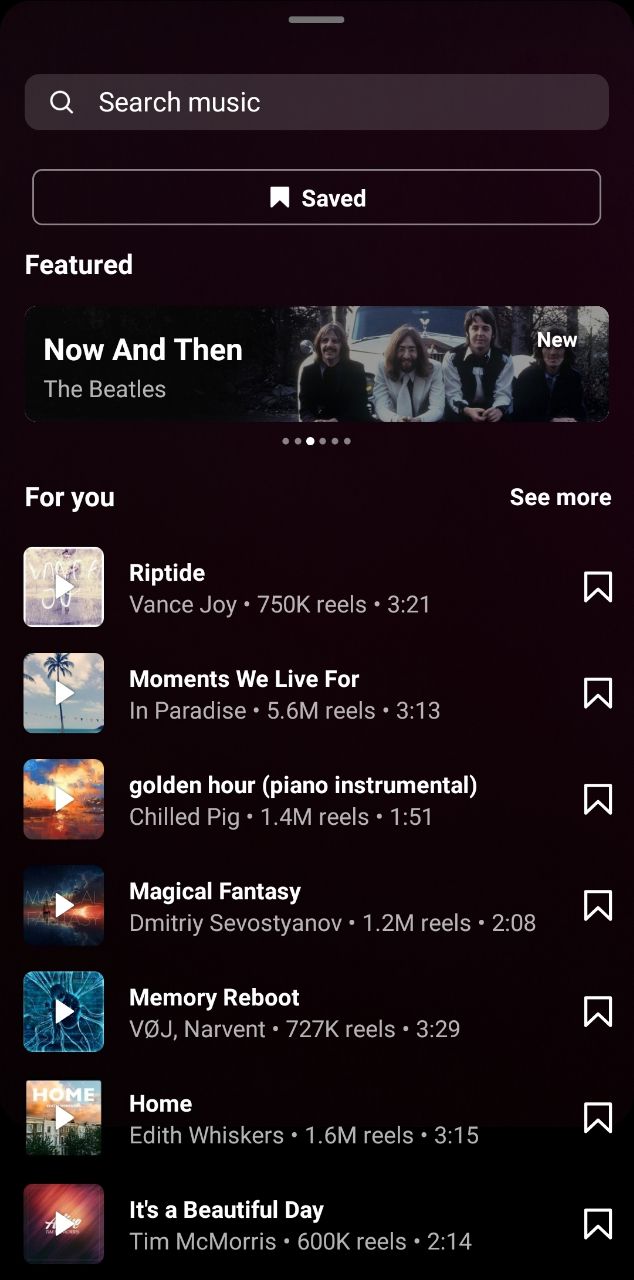Save Home by Edith Whiskers
The width and height of the screenshot is (634, 1280).
pos(597,1117)
